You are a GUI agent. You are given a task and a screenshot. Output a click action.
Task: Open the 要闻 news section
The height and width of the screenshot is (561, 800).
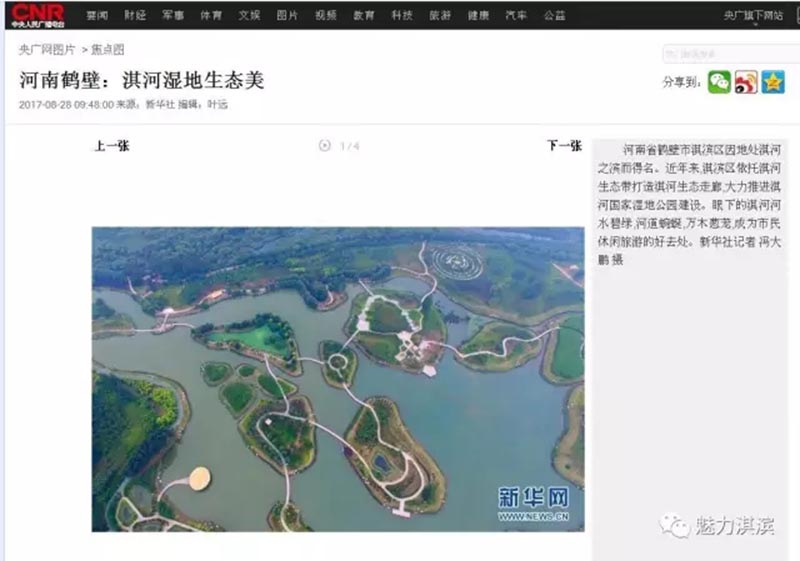pyautogui.click(x=97, y=15)
